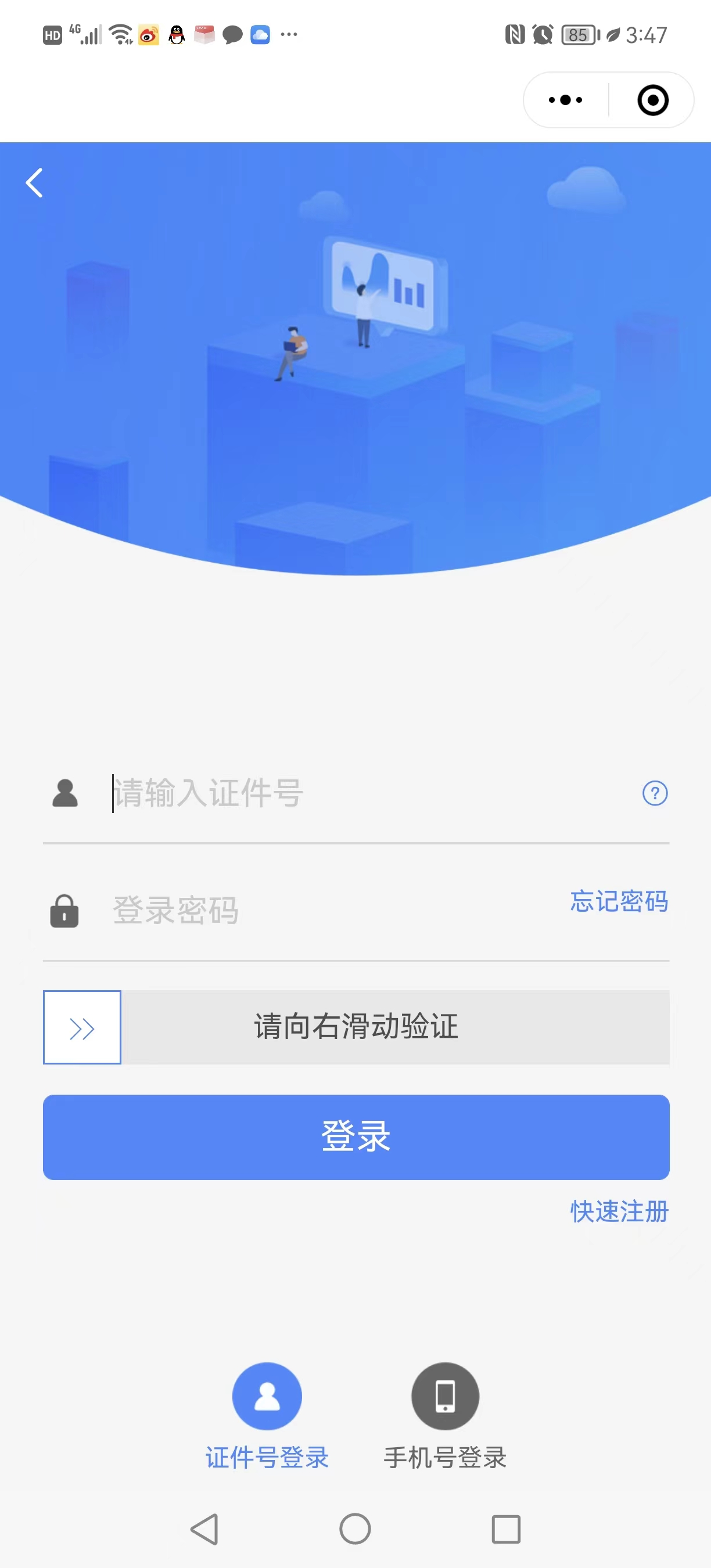711x1568 pixels.
Task: Tap the system home button
Action: point(355,1529)
